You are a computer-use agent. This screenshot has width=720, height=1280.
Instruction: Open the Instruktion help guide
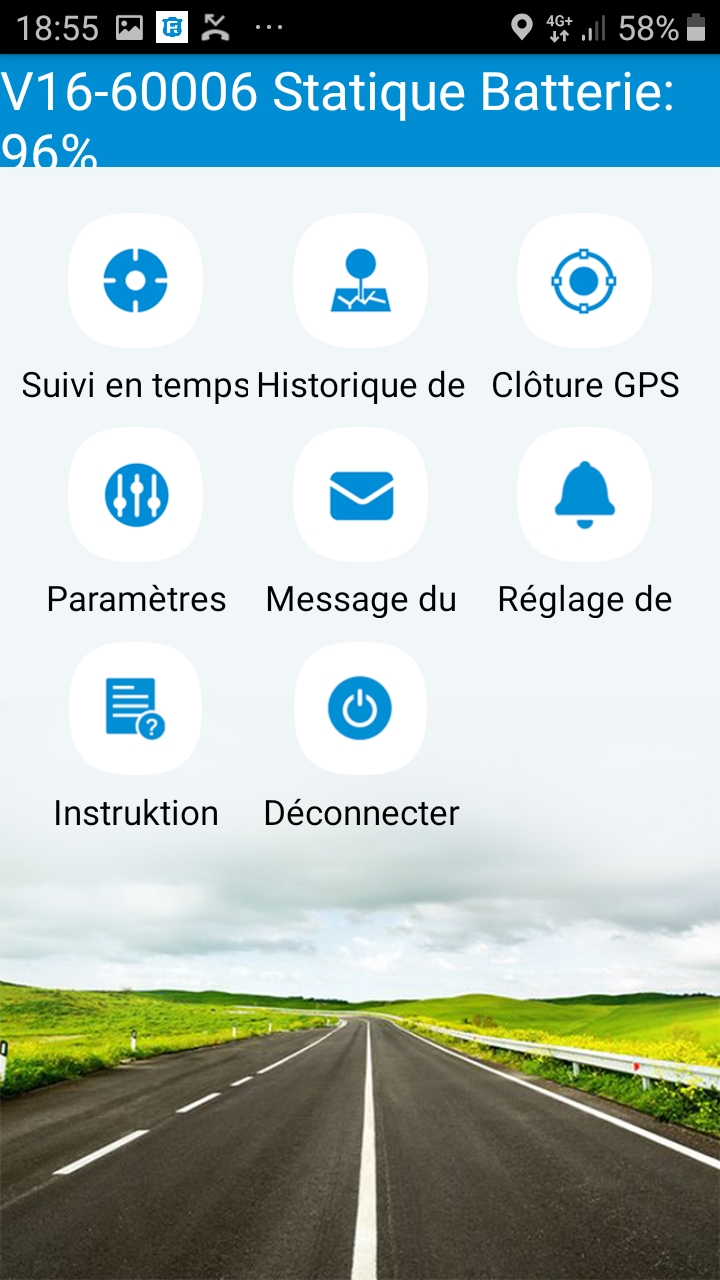point(135,709)
